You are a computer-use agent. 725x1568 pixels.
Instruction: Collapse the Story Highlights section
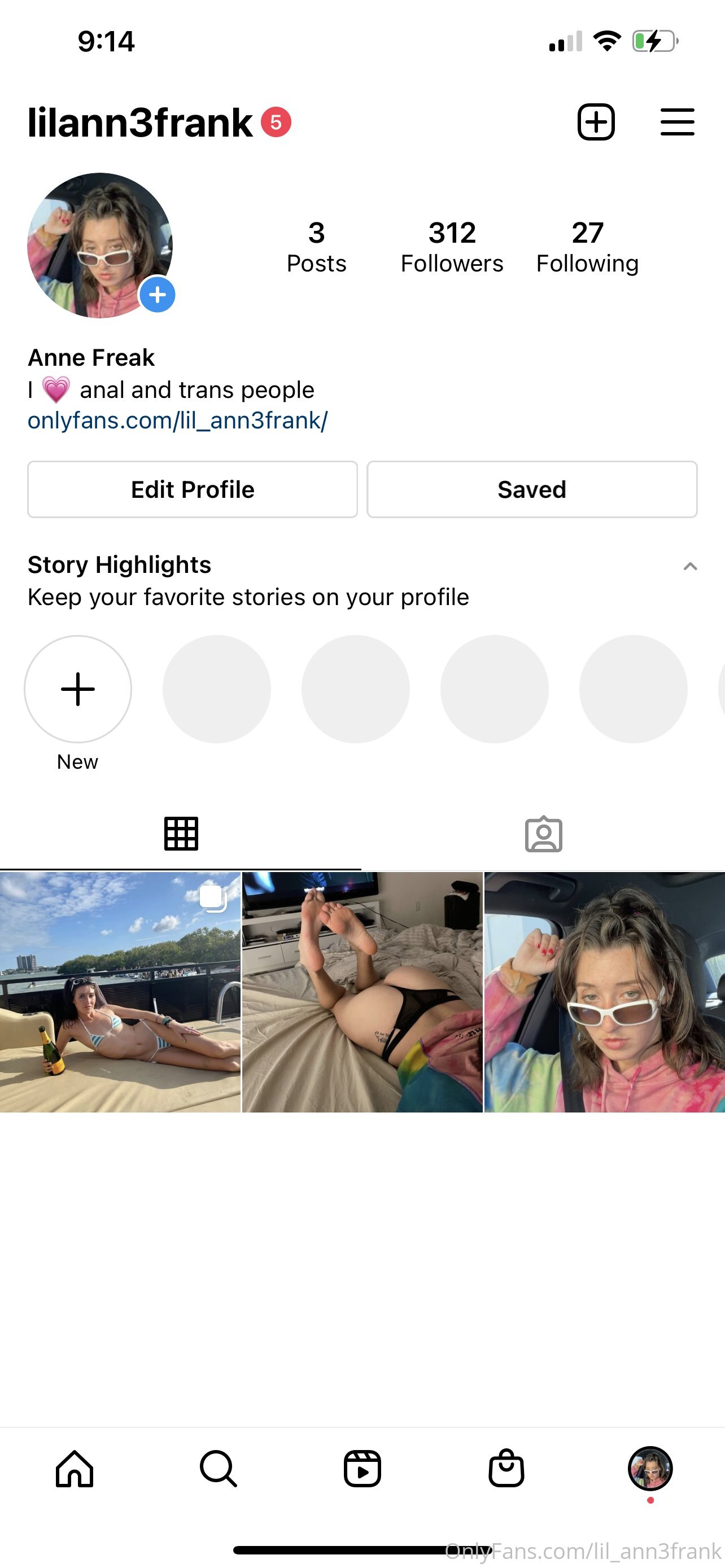[x=689, y=567]
